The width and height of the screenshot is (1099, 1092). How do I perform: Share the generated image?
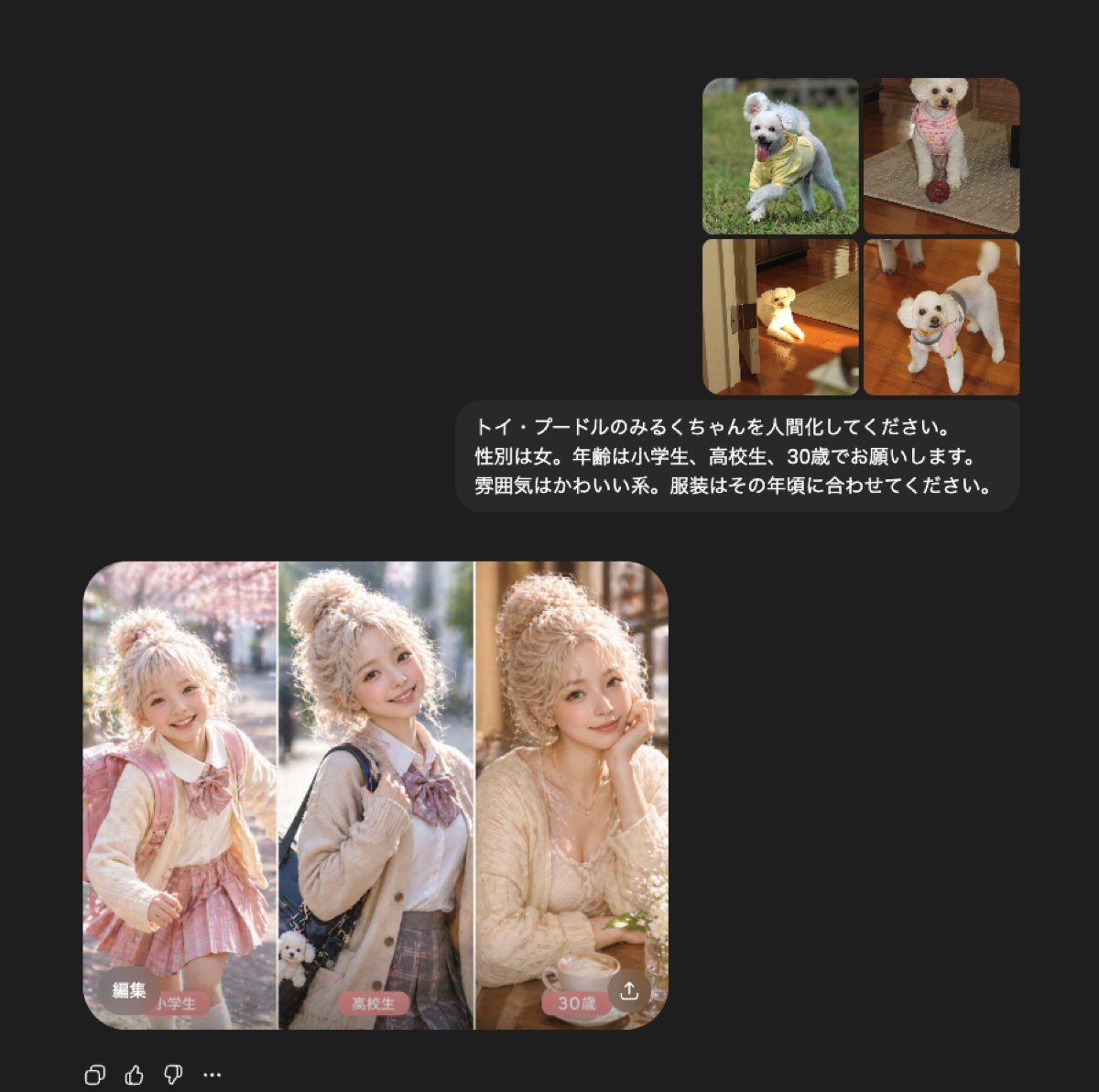[629, 991]
